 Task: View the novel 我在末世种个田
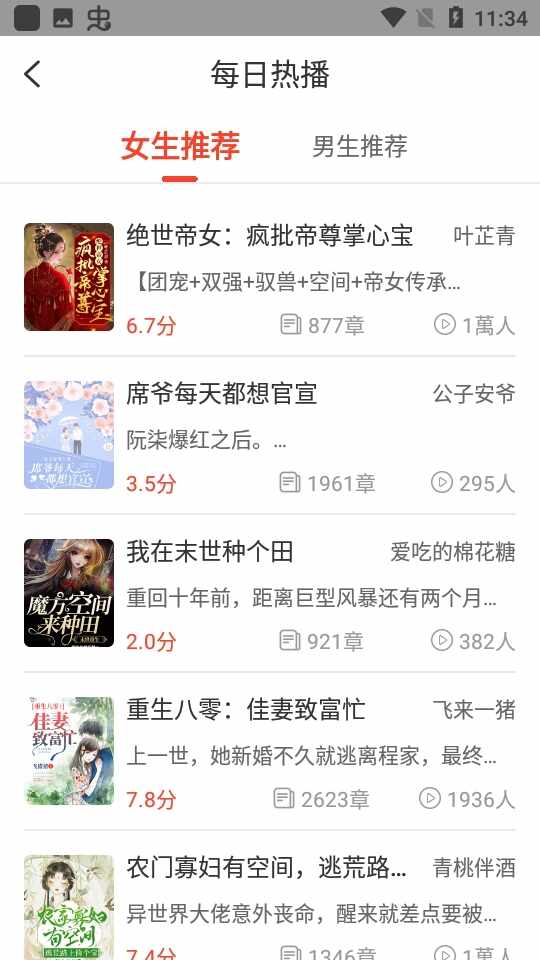pos(270,593)
